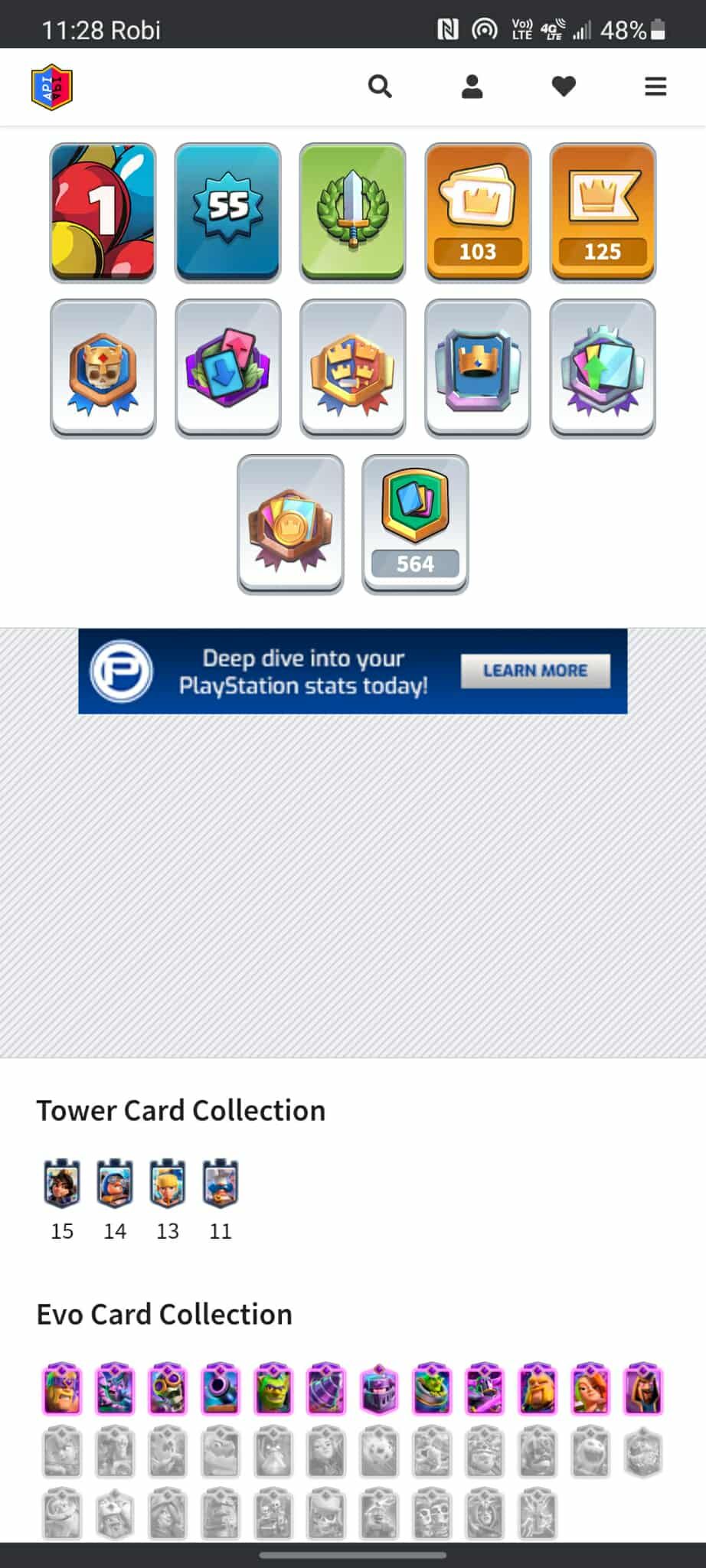
Task: Tap the RoyaleAPI logo
Action: (52, 87)
